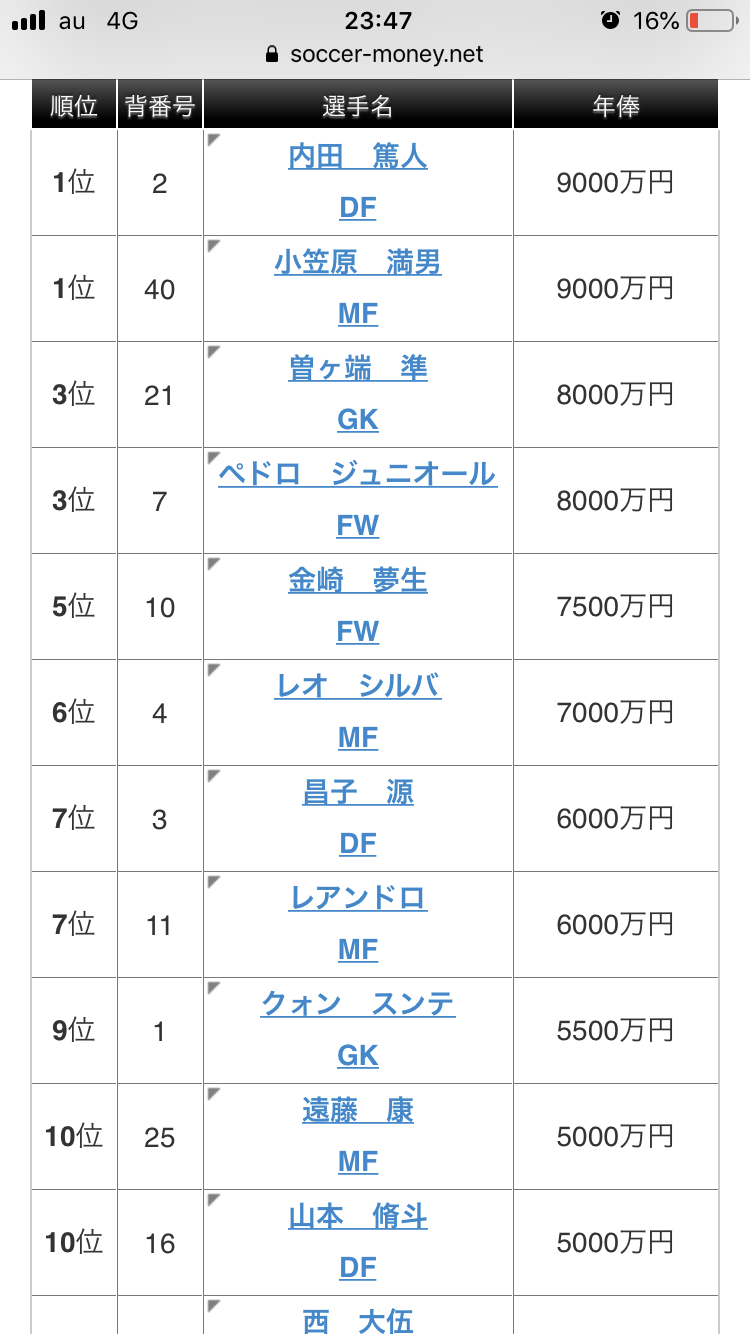Viewport: 750px width, 1334px height.
Task: Open レオ シルバ player link
Action: [x=358, y=687]
